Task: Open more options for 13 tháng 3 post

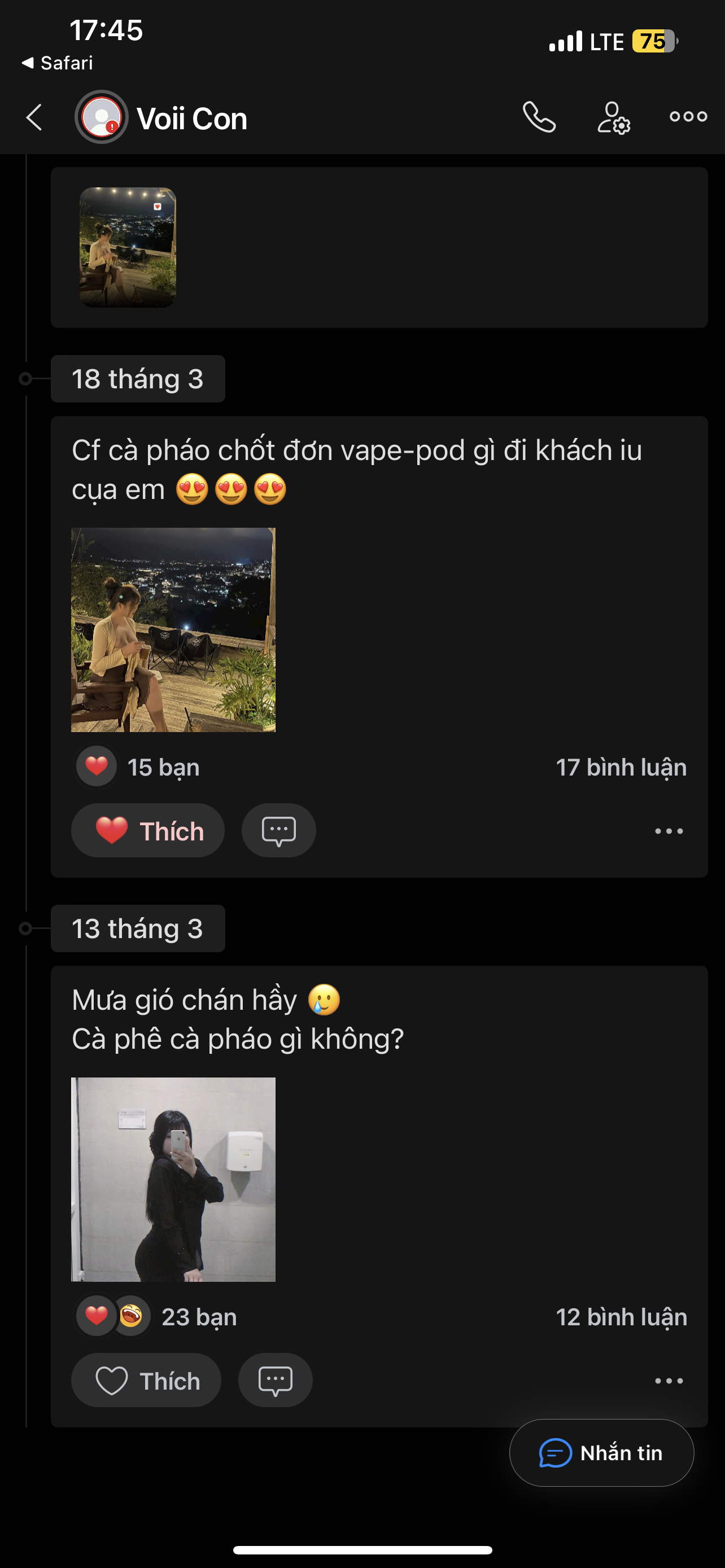Action: [x=669, y=1381]
